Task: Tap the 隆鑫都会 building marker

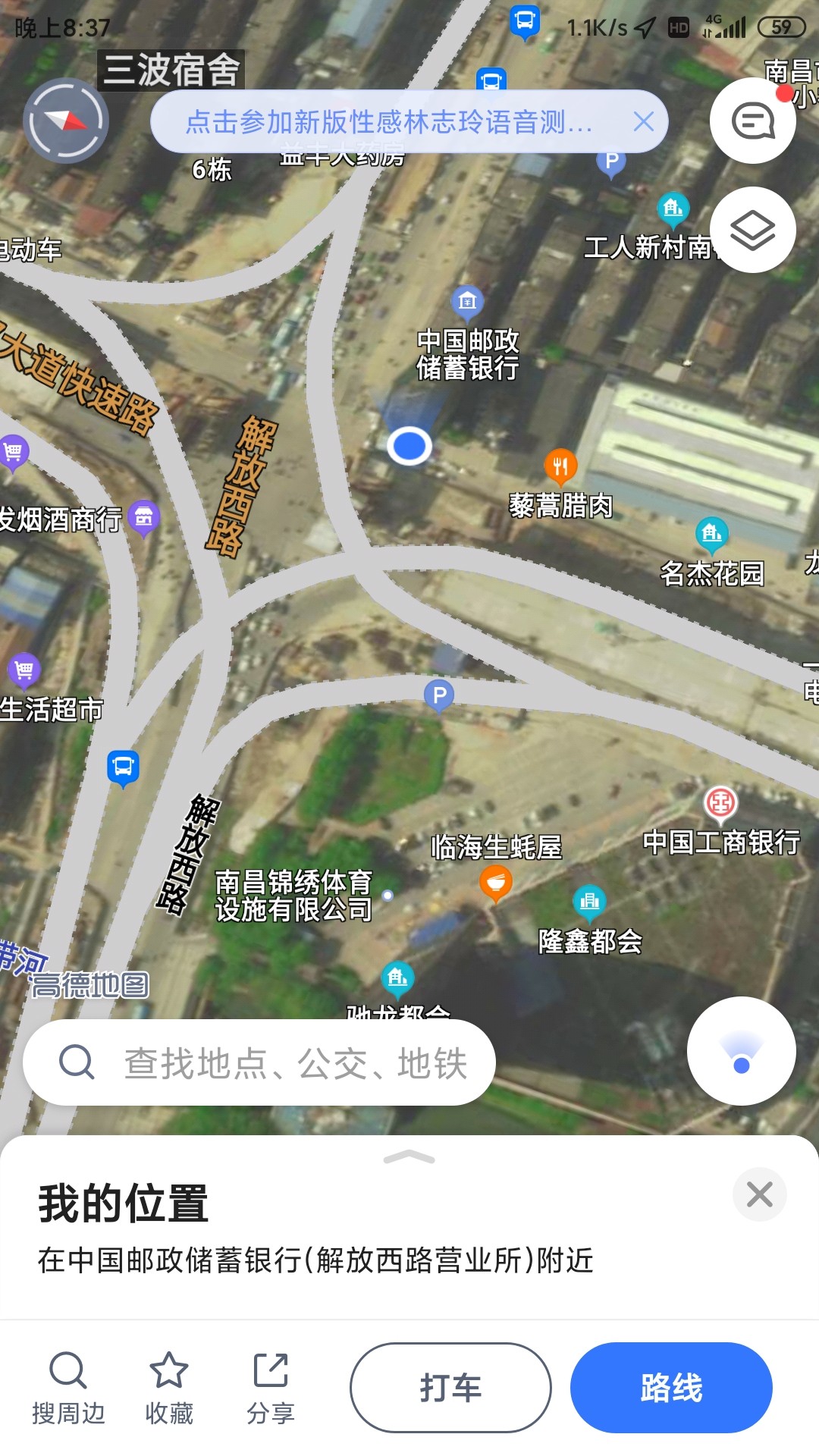Action: (589, 902)
